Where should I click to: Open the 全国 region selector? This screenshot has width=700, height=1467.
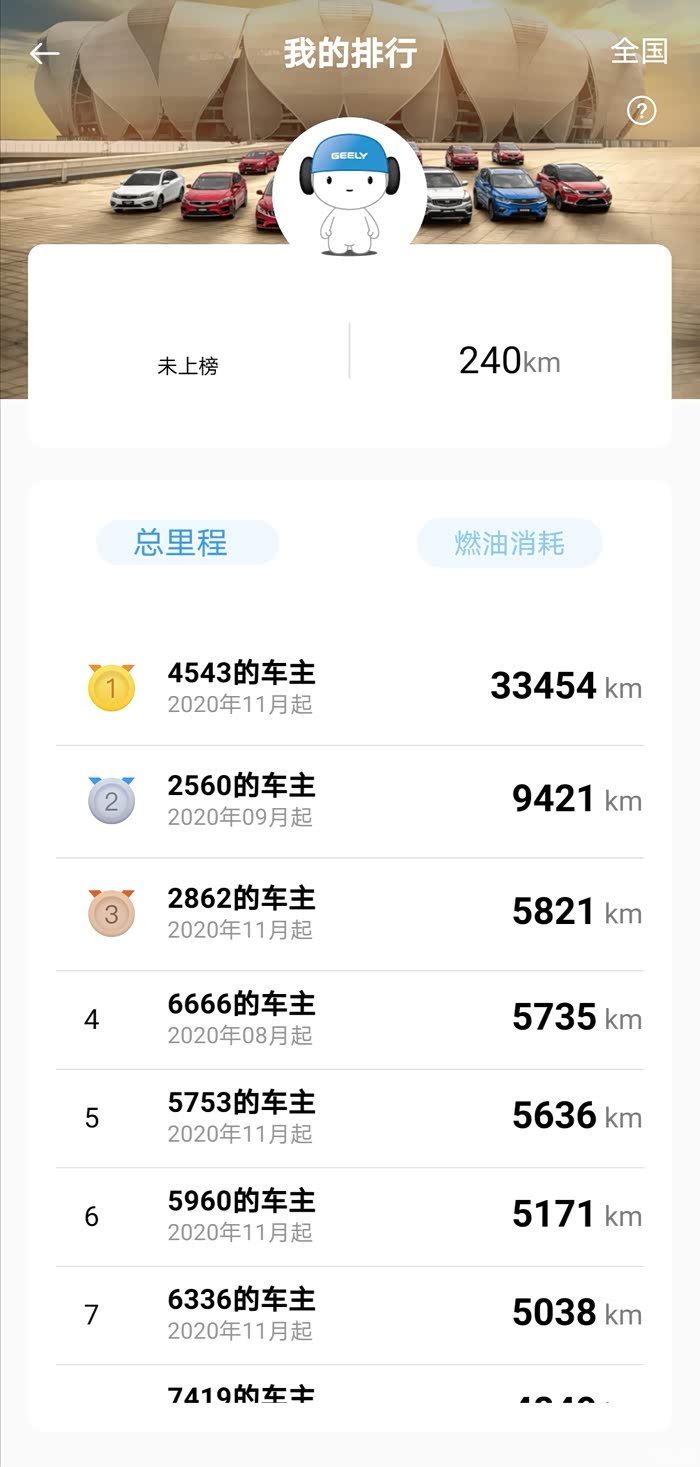coord(638,52)
